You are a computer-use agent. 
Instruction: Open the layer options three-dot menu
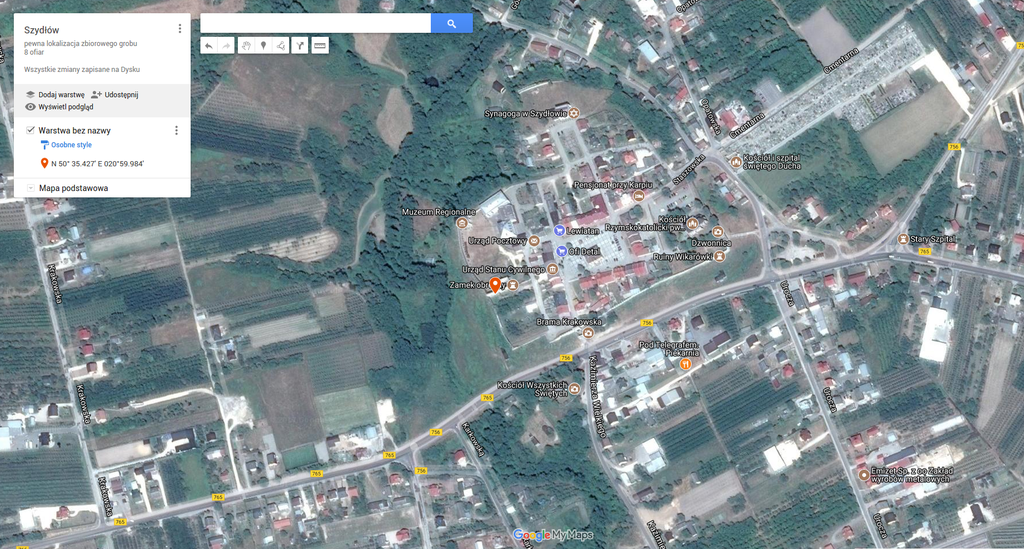[x=176, y=131]
